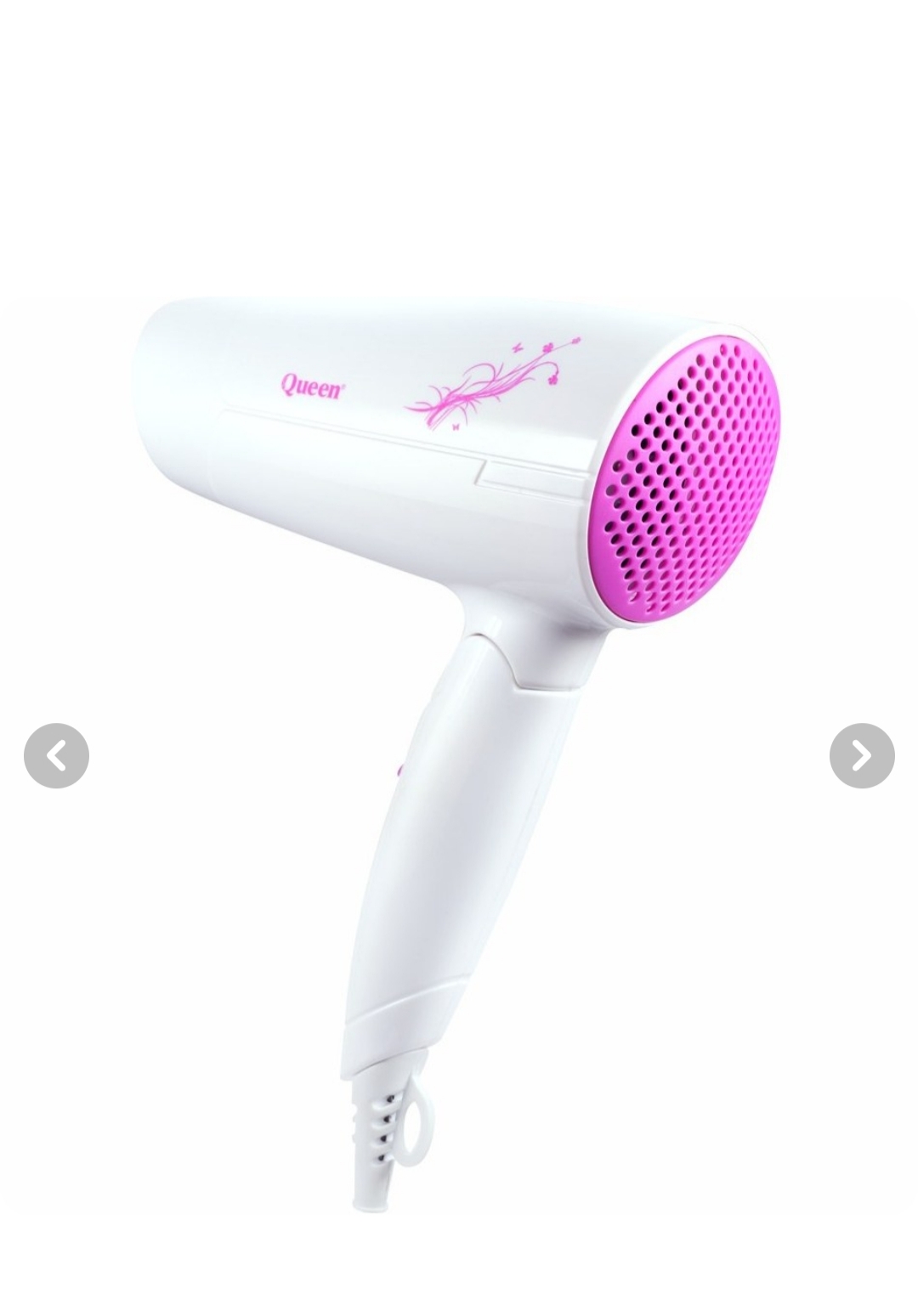Show the next product image
918x1316 pixels.
pos(861,755)
